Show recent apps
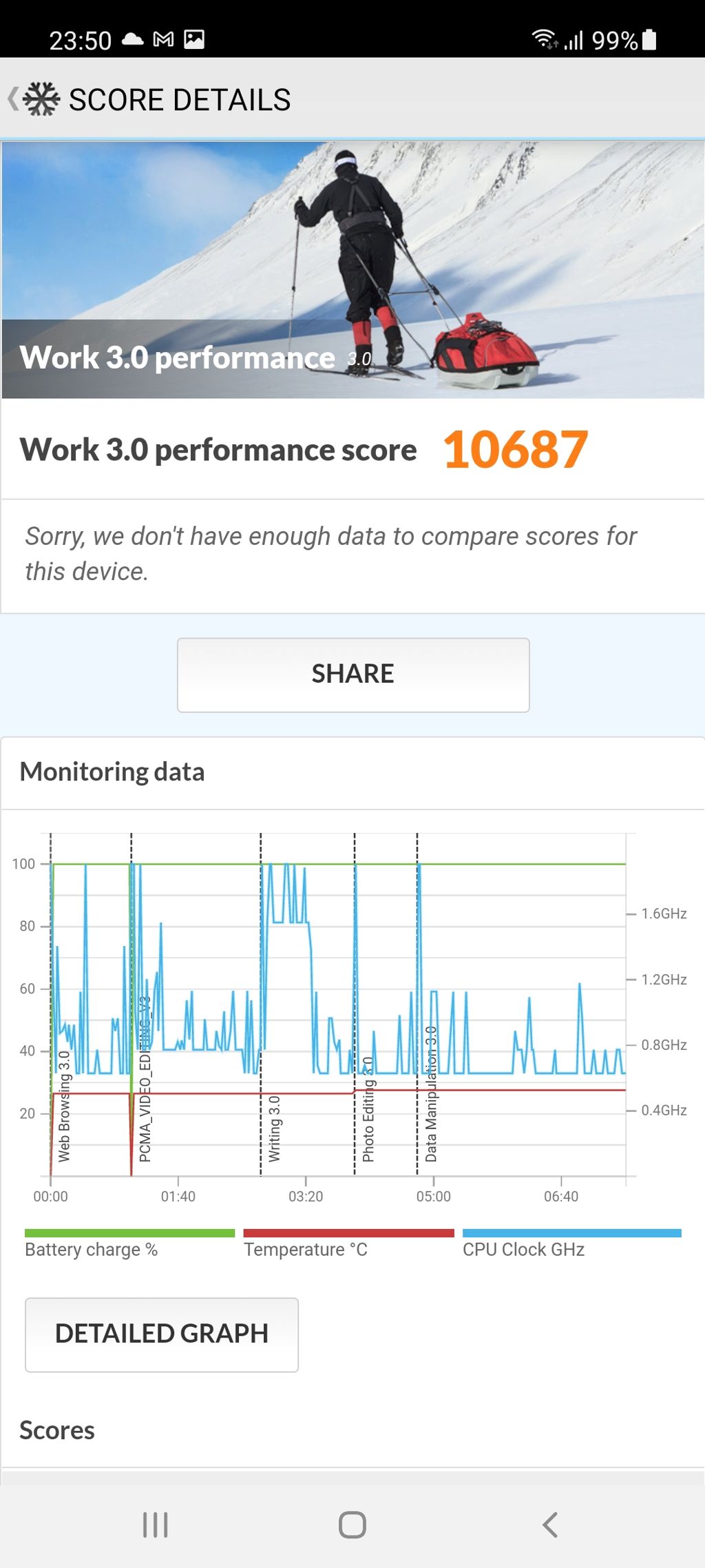 (x=156, y=1525)
